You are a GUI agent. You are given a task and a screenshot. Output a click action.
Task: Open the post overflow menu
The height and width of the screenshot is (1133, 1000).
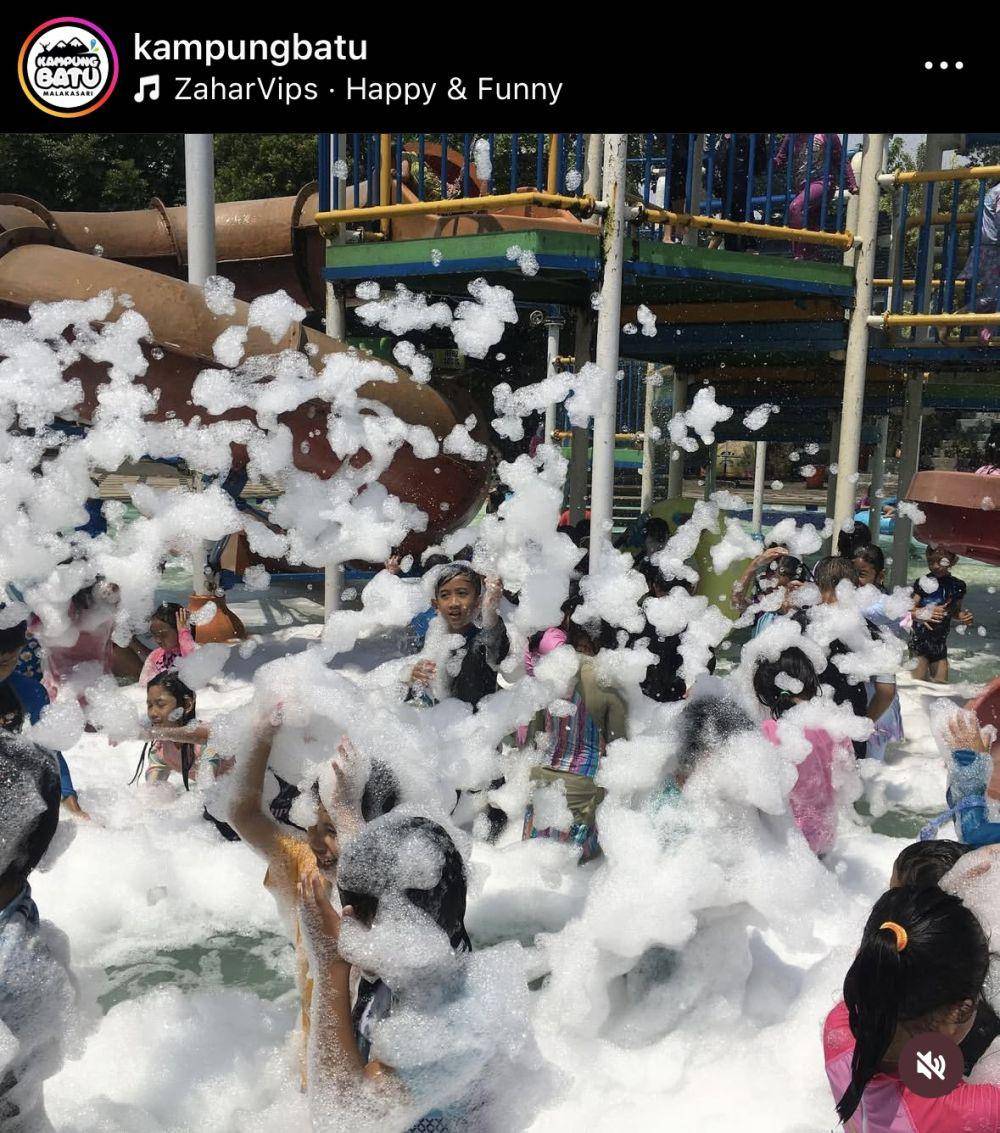point(942,65)
